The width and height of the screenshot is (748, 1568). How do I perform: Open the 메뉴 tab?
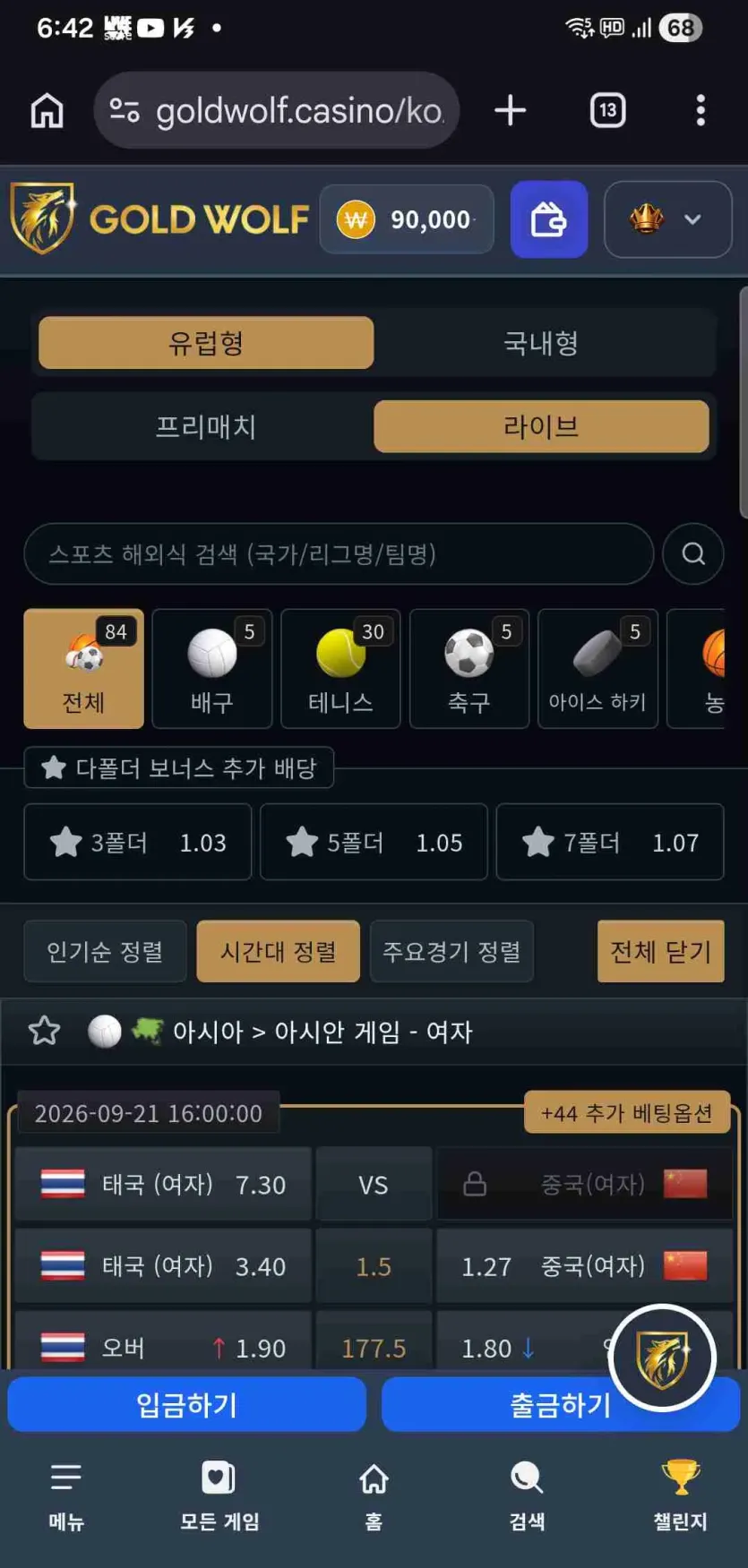click(x=66, y=1495)
